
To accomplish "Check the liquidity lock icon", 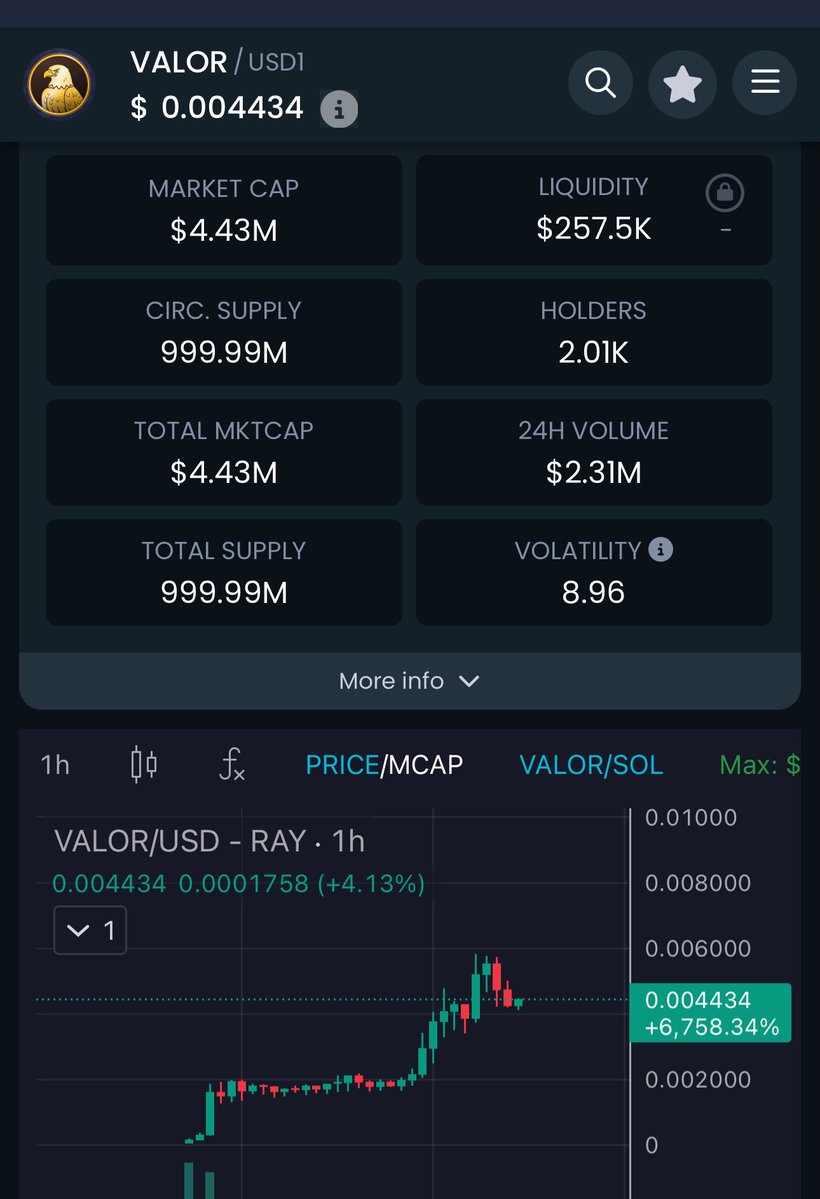I will pos(725,193).
